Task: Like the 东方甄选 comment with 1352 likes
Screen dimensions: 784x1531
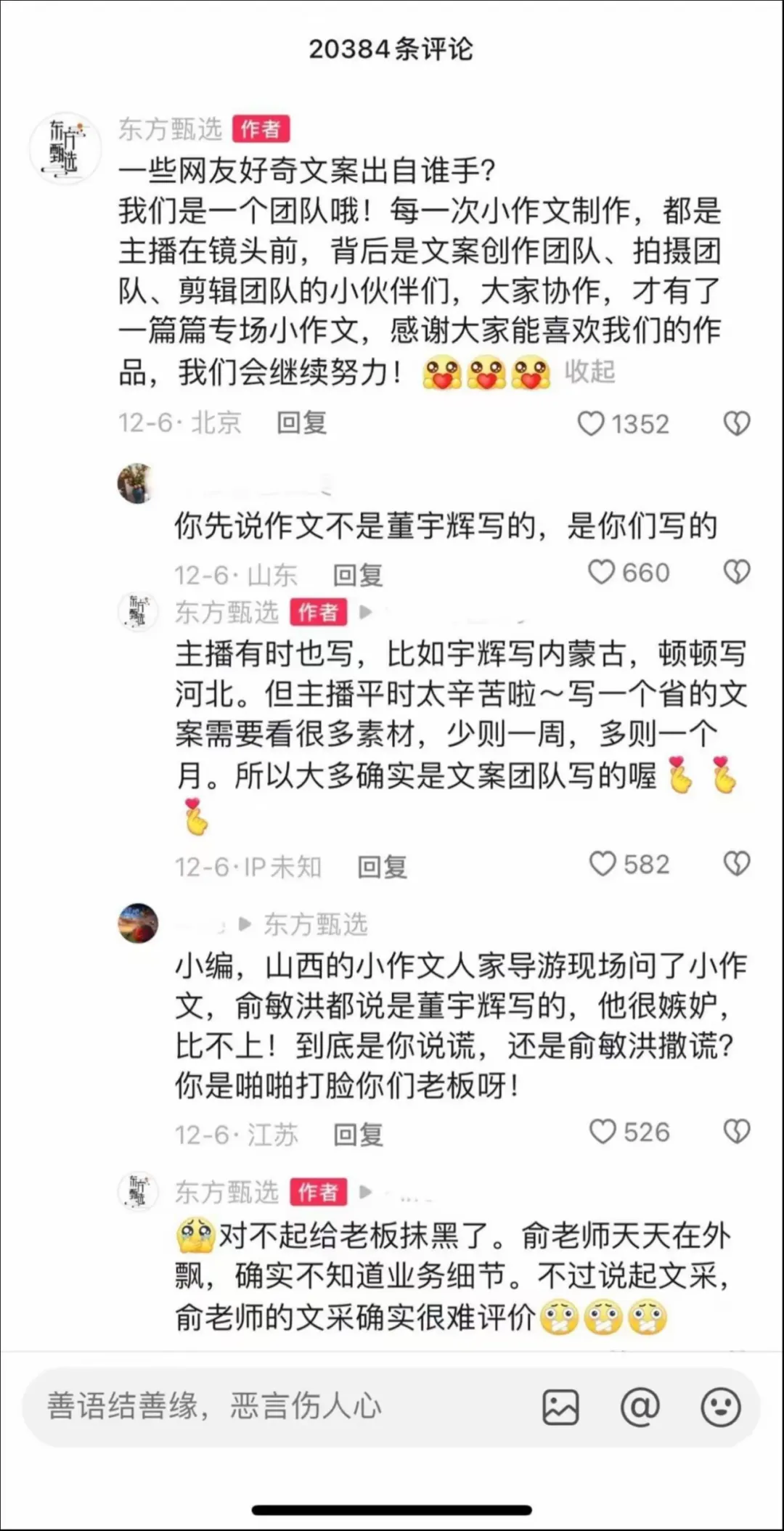Action: click(x=591, y=424)
